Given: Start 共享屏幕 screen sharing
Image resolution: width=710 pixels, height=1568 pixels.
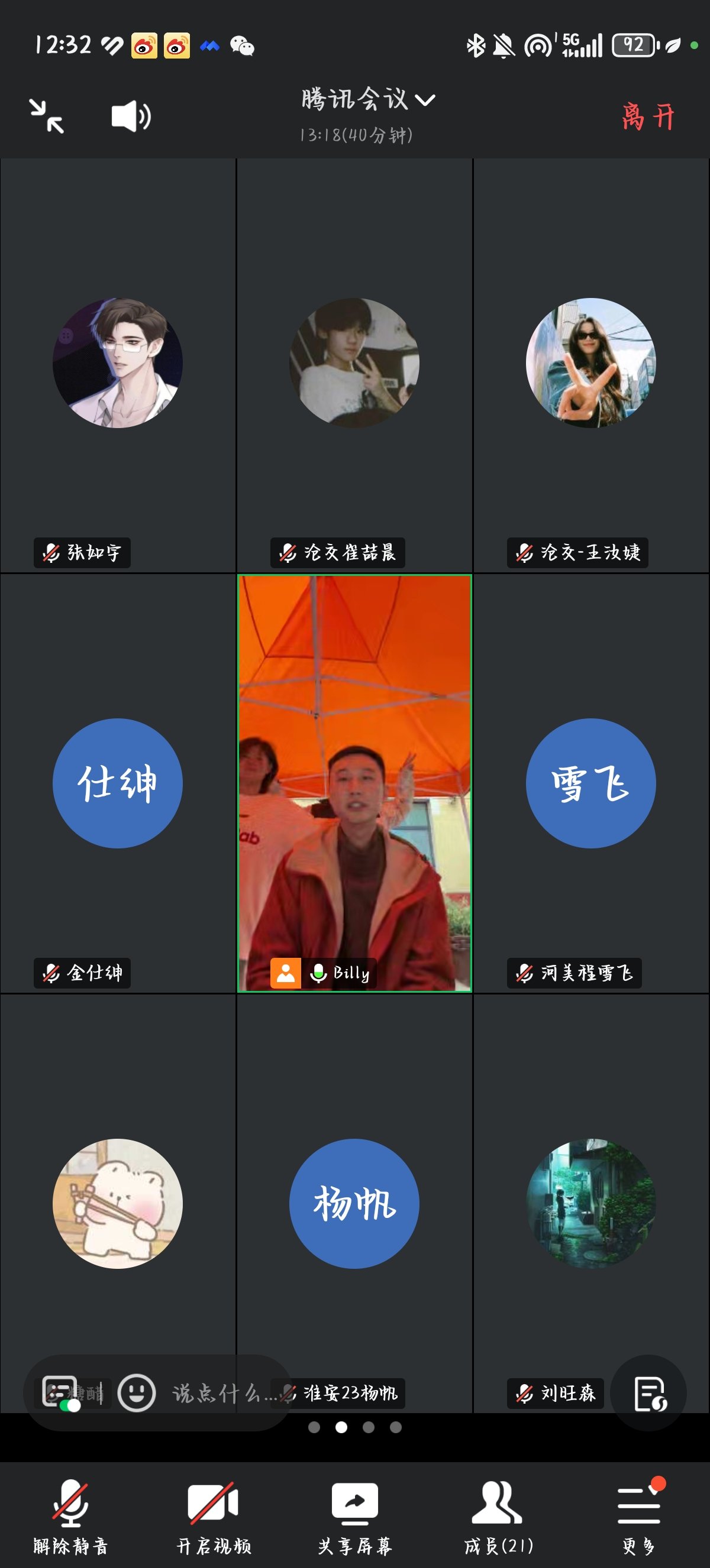Looking at the screenshot, I should click(x=354, y=1515).
